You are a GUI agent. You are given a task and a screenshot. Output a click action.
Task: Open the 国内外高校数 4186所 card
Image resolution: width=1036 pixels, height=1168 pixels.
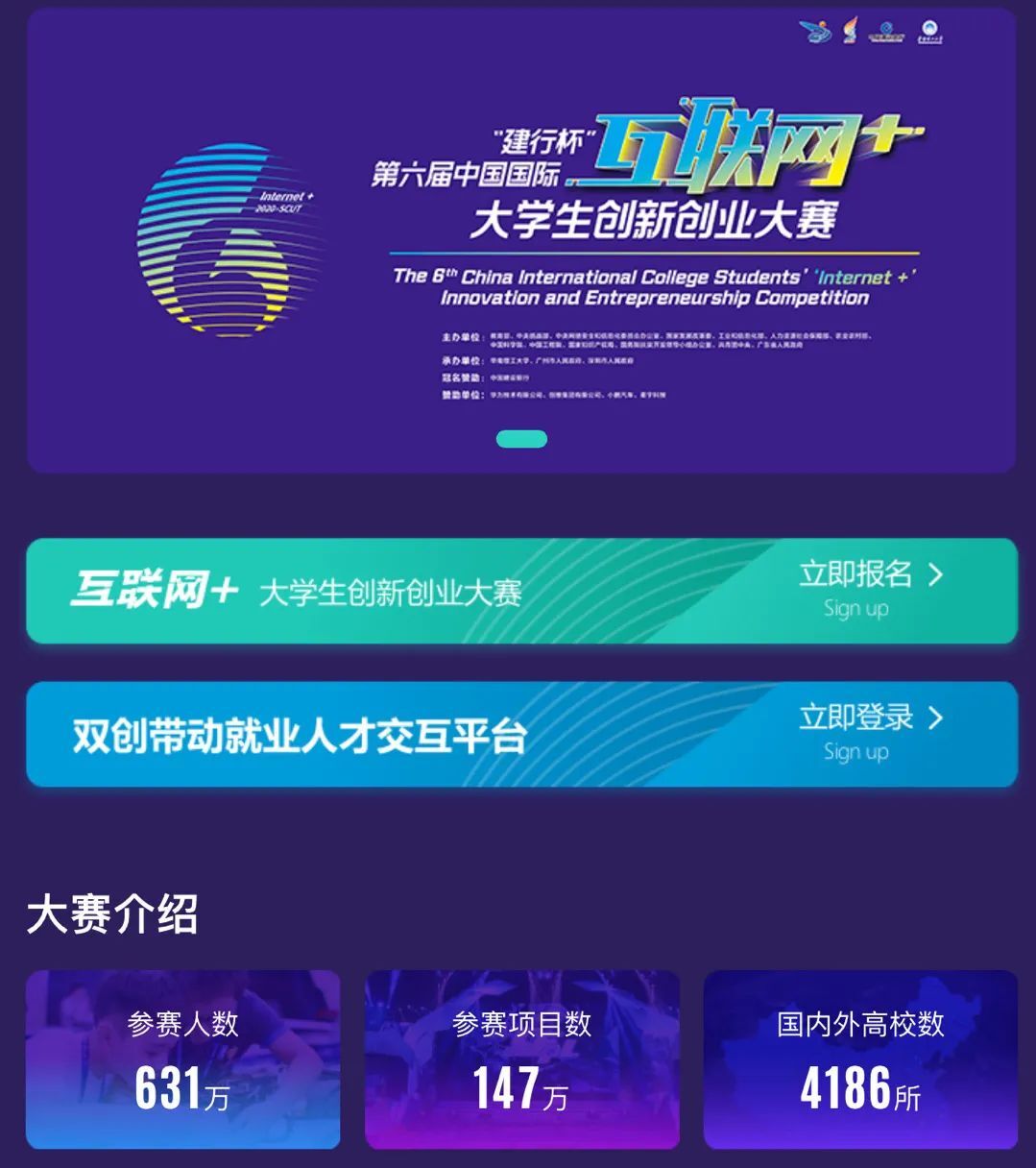pos(860,1059)
